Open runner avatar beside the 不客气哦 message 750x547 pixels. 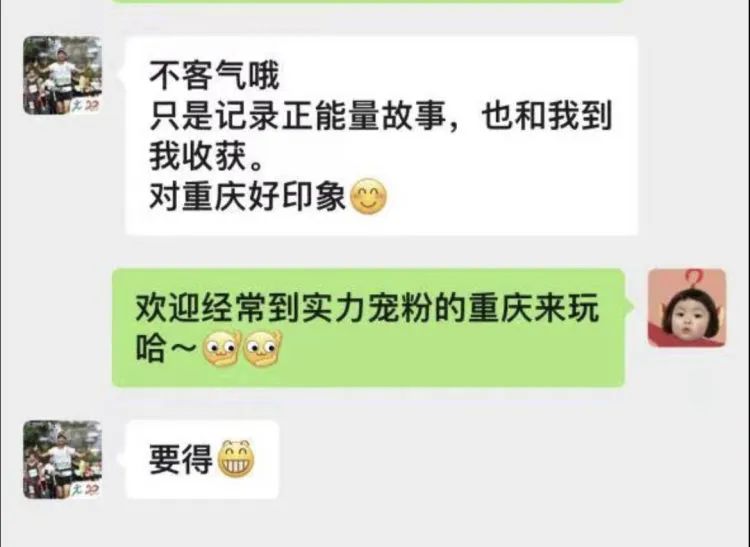[x=62, y=75]
